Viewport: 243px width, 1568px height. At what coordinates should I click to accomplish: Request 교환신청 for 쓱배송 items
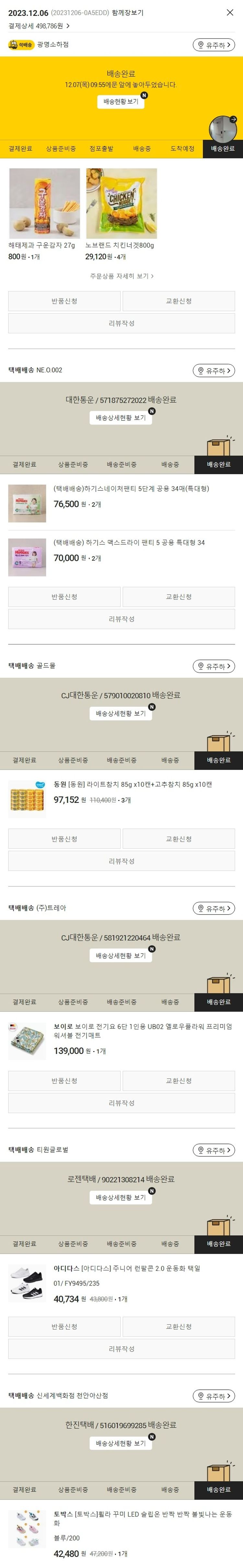179,301
